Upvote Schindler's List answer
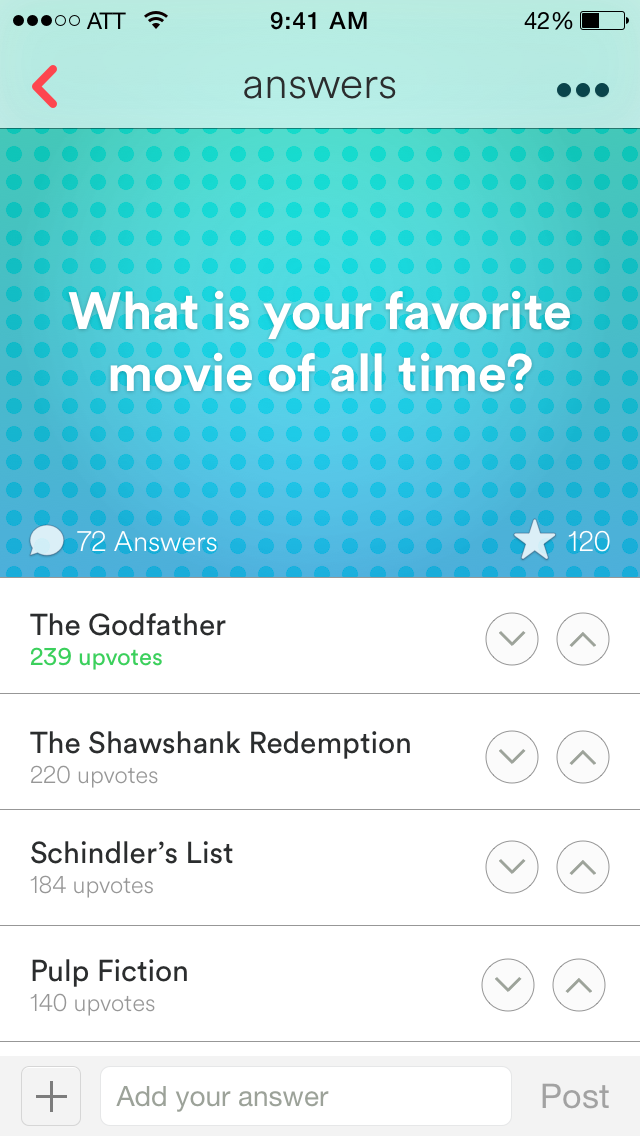The height and width of the screenshot is (1136, 640). click(583, 867)
